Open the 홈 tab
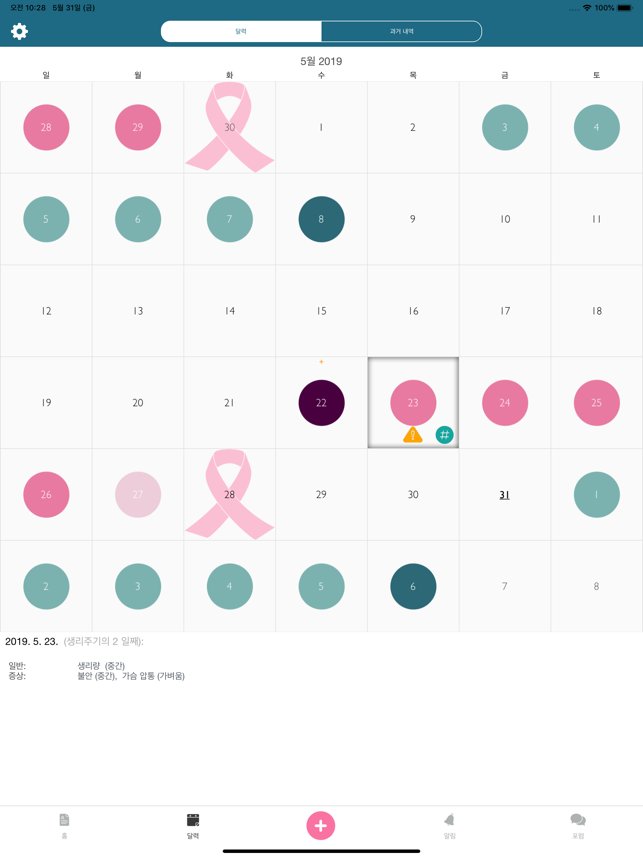Viewport: 643px width, 858px height. (64, 825)
